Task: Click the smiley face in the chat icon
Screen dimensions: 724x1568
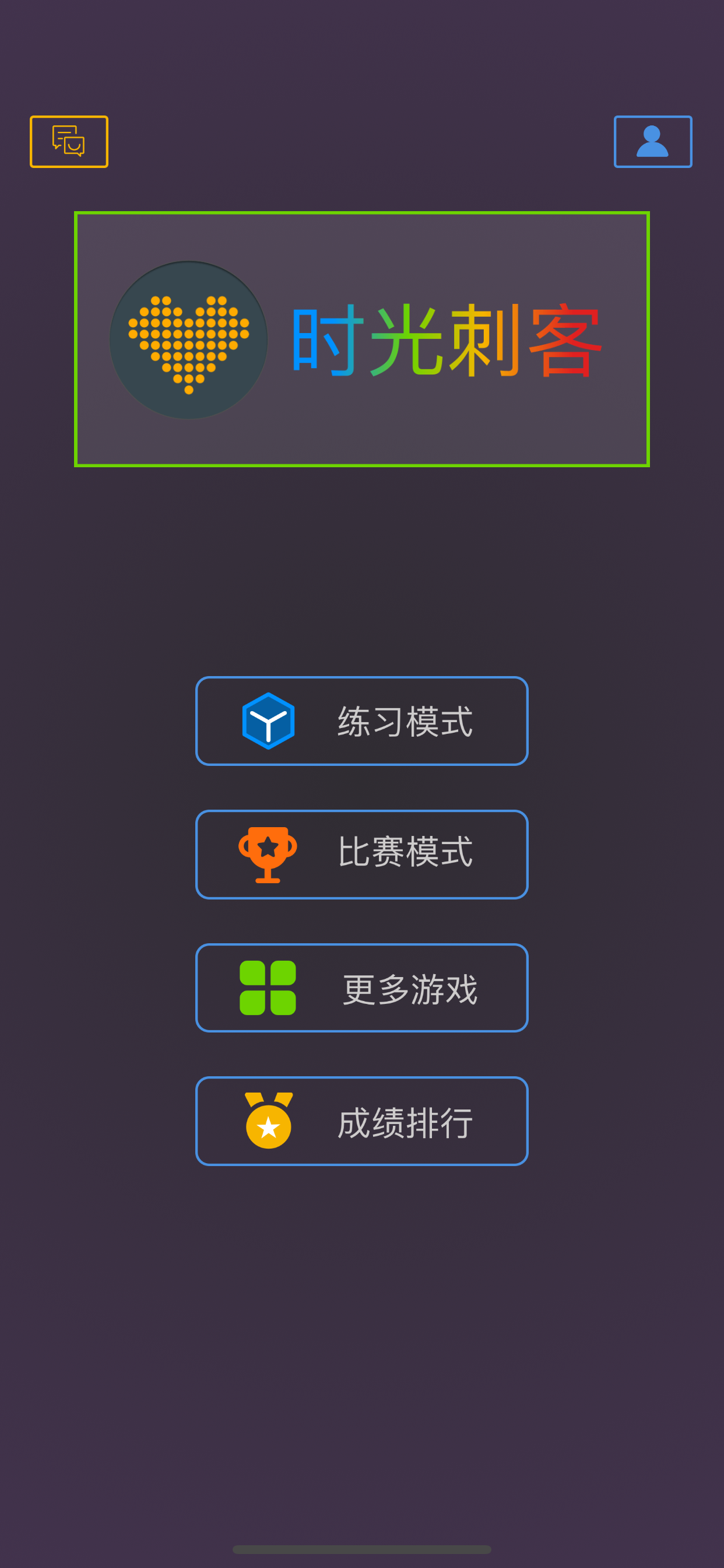Action: click(x=74, y=148)
